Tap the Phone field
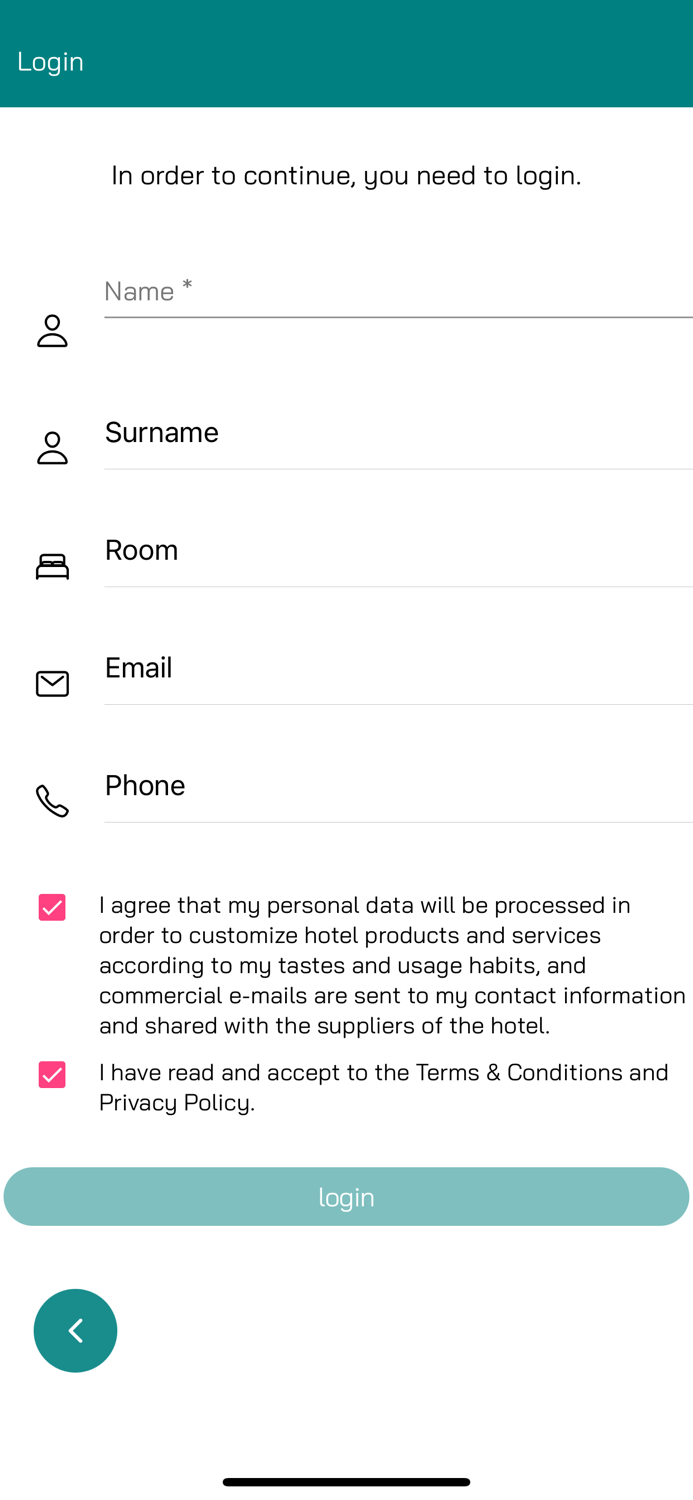 398,786
